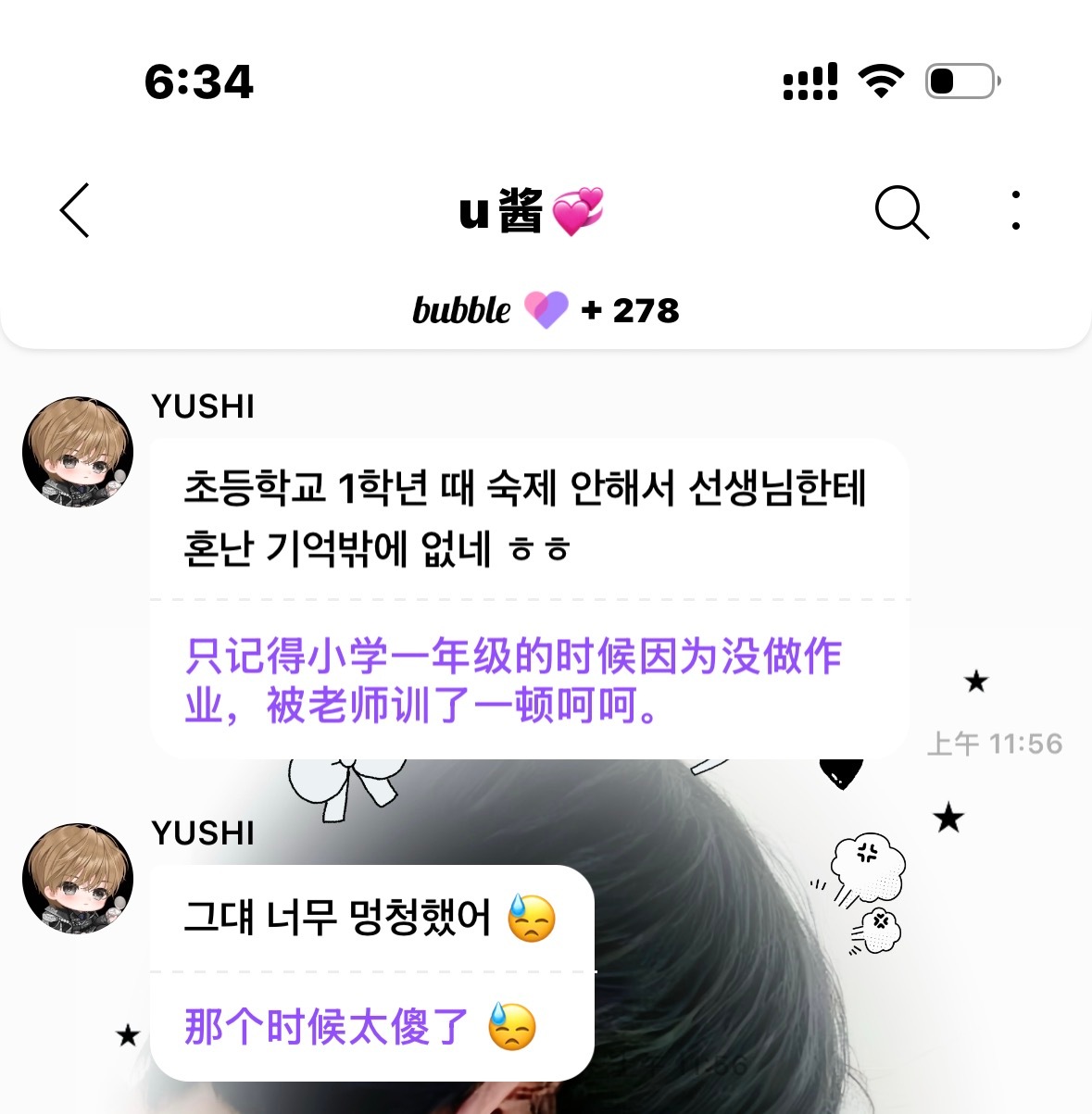Tap the back arrow to leave chat
Viewport: 1092px width, 1114px height.
click(x=74, y=211)
